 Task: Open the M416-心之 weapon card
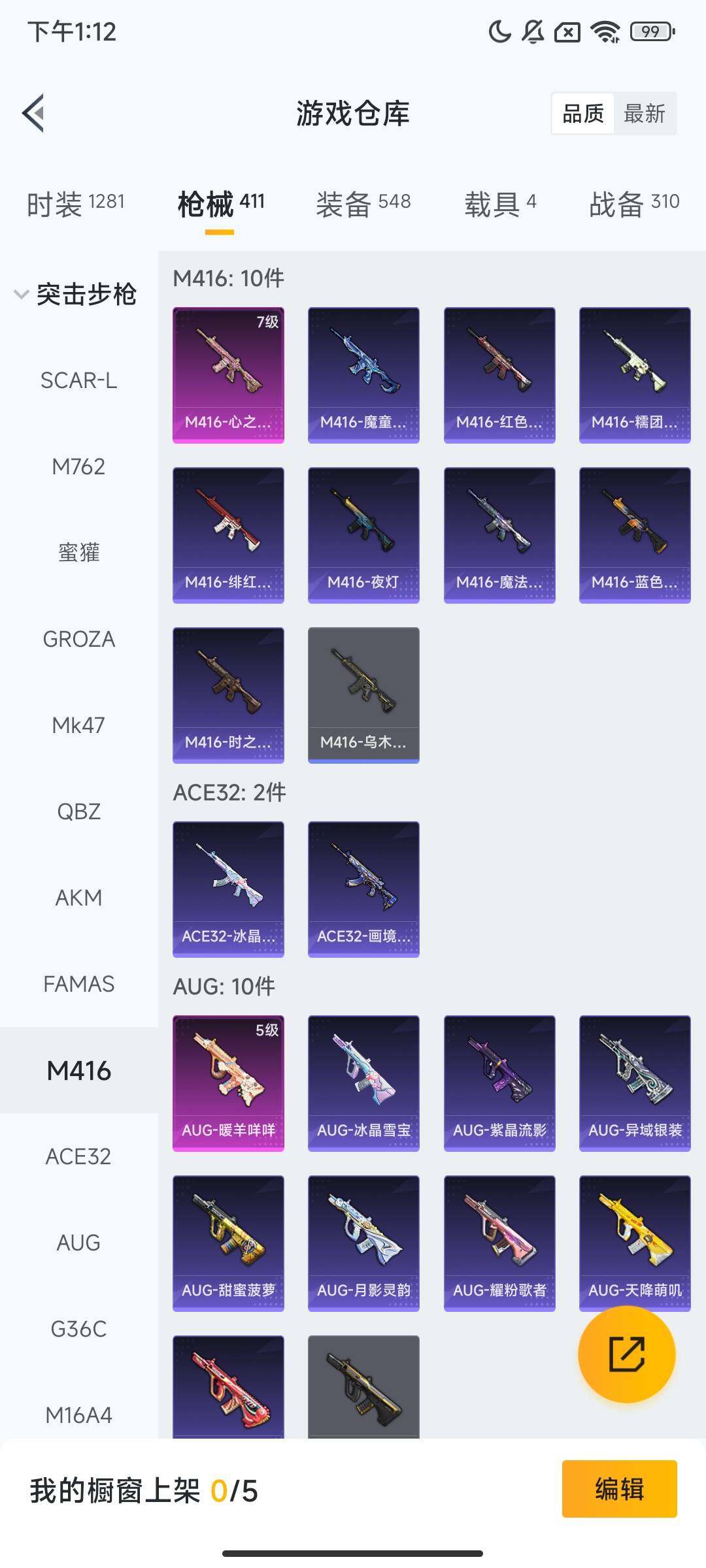(x=228, y=374)
